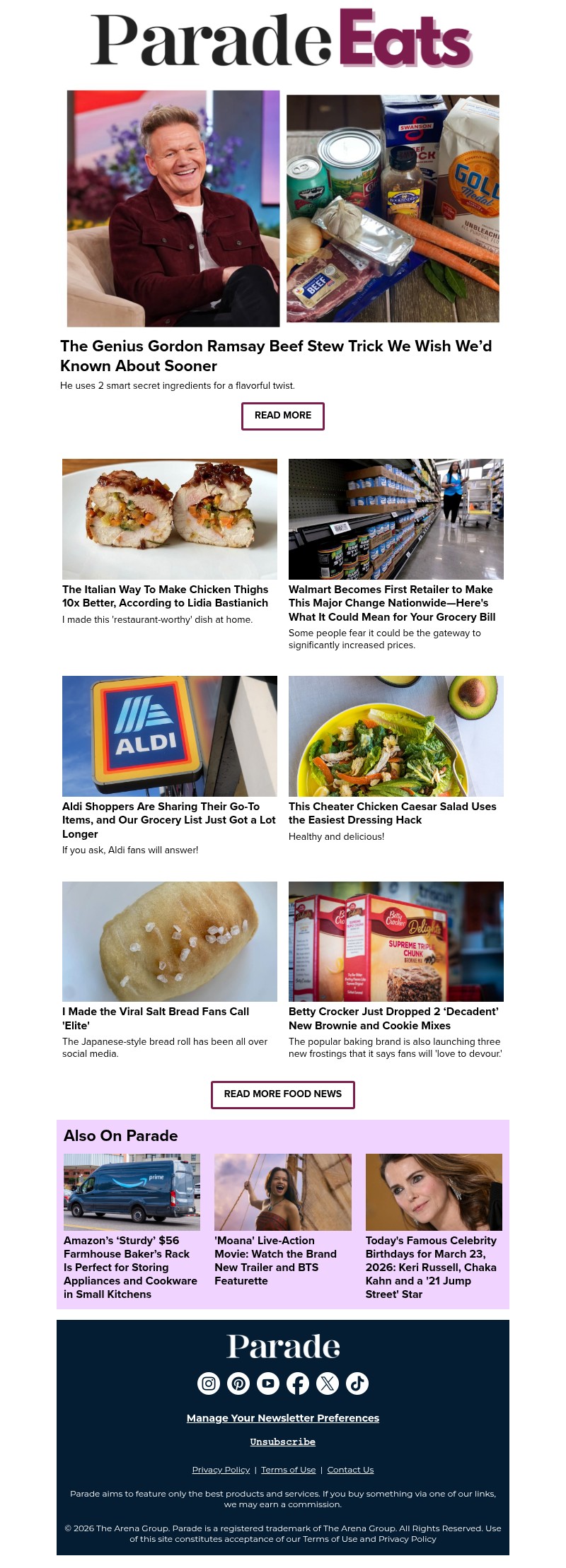566x1568 pixels.
Task: Open Parade's Facebook page
Action: pyautogui.click(x=298, y=1383)
